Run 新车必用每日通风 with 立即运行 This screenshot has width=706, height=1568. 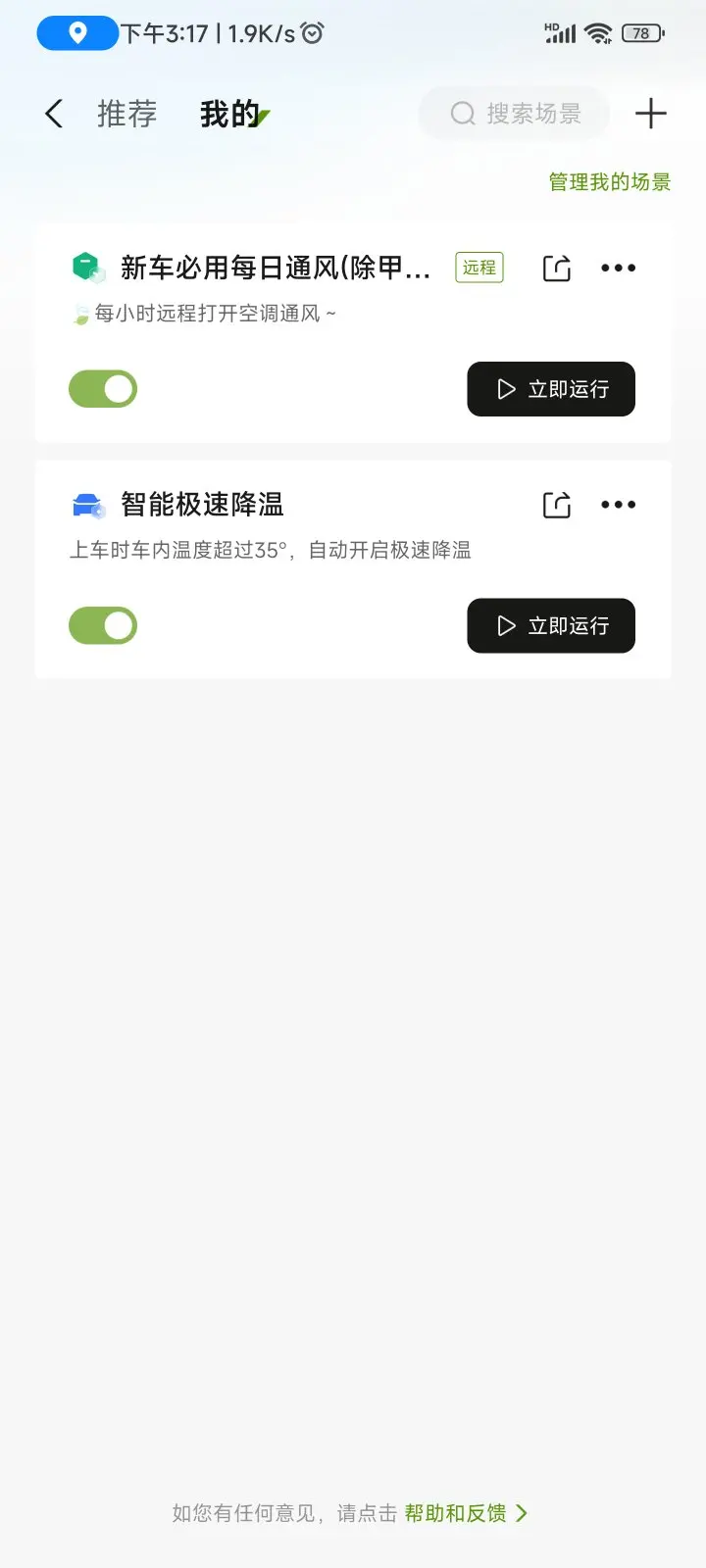(551, 389)
